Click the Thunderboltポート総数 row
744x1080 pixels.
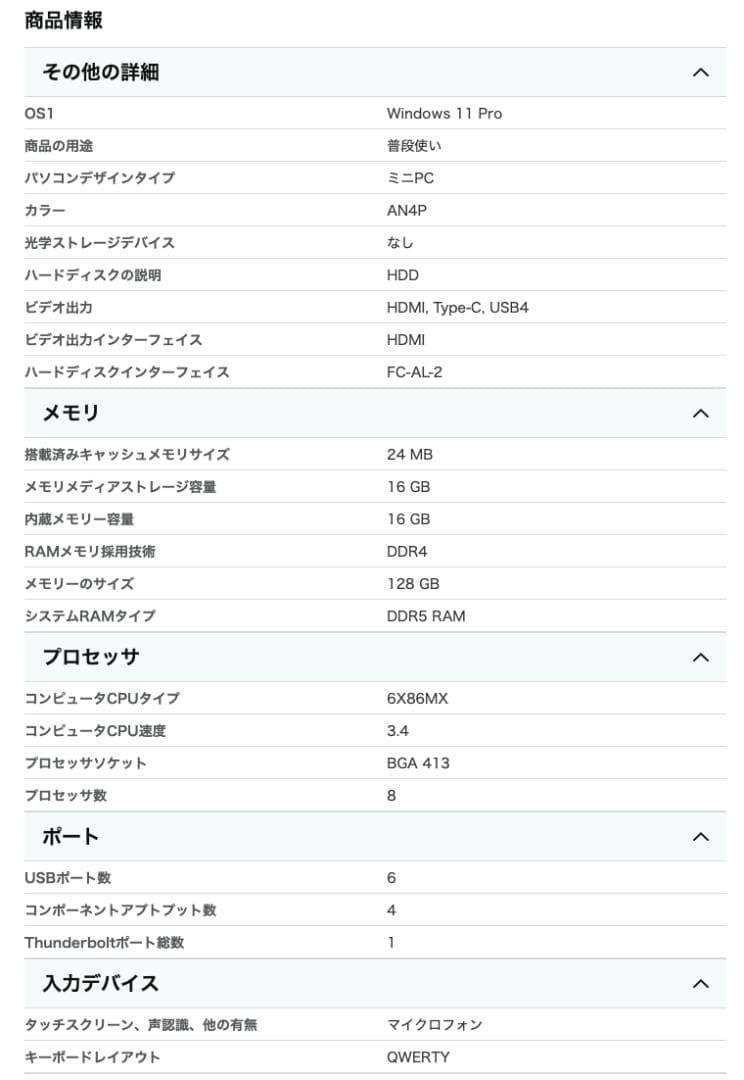point(200,942)
